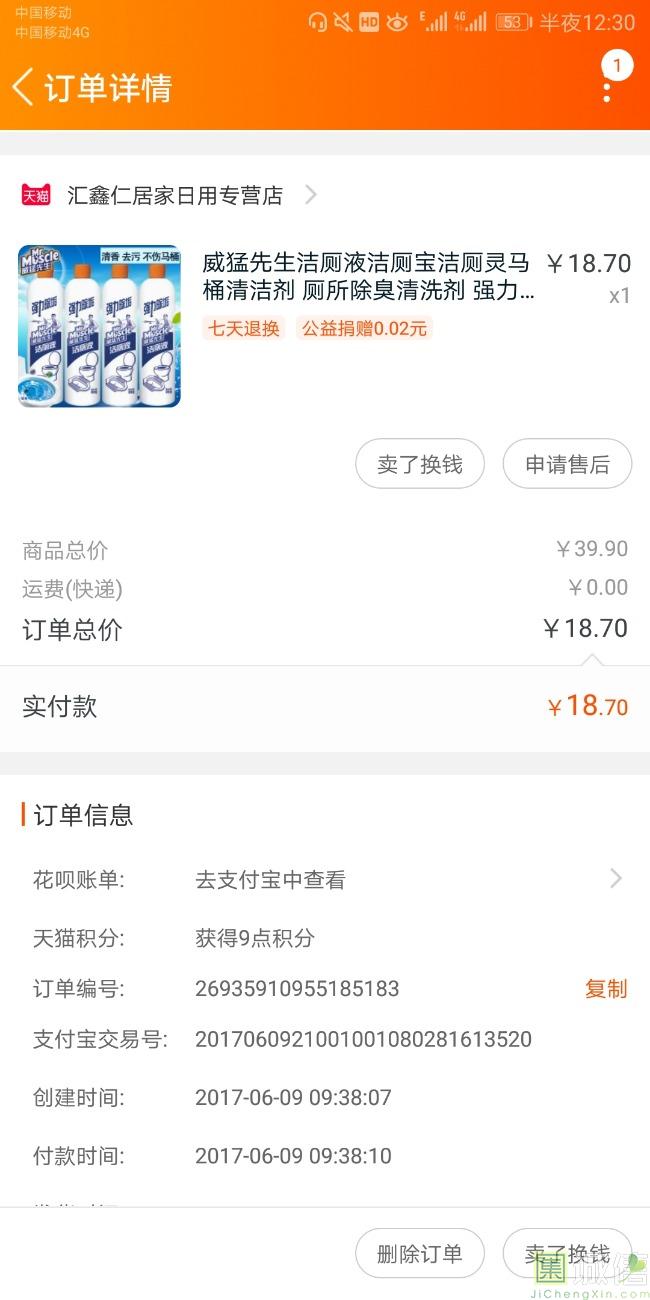The height and width of the screenshot is (1300, 650).
Task: Tap 卖了换钱 in the bottom bar
Action: [567, 1254]
